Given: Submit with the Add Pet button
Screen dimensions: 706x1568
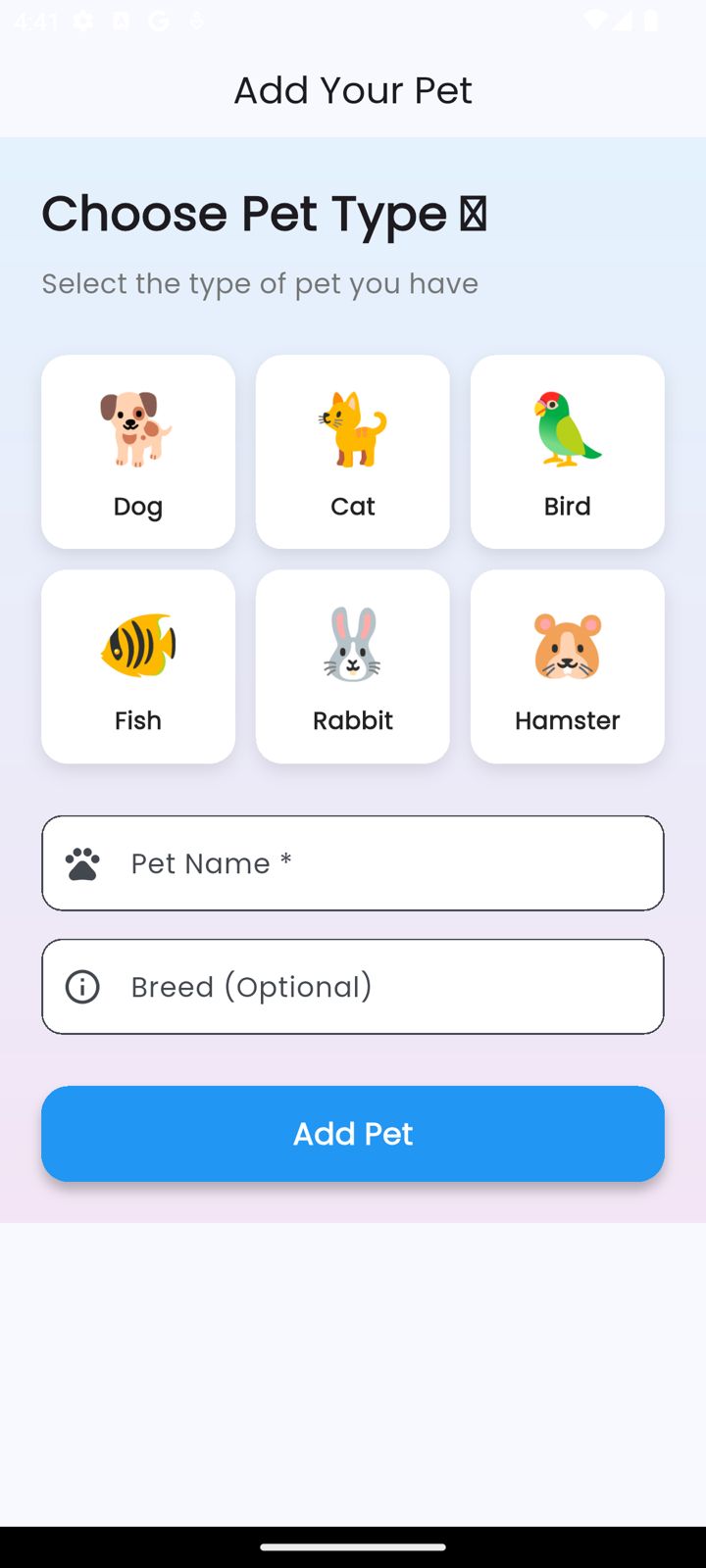Looking at the screenshot, I should (x=353, y=1134).
